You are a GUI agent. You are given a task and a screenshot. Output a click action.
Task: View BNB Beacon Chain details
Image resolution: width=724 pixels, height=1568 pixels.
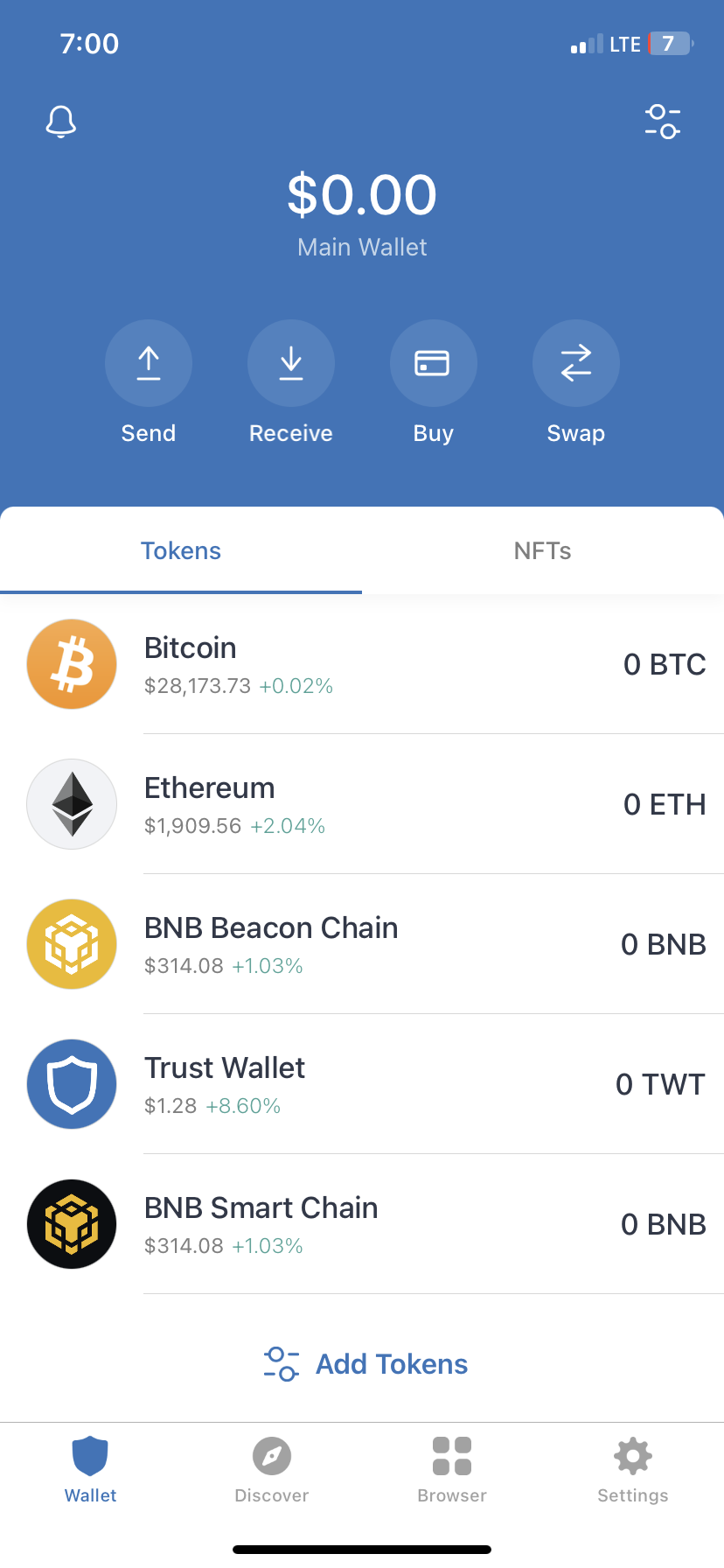pyautogui.click(x=362, y=944)
